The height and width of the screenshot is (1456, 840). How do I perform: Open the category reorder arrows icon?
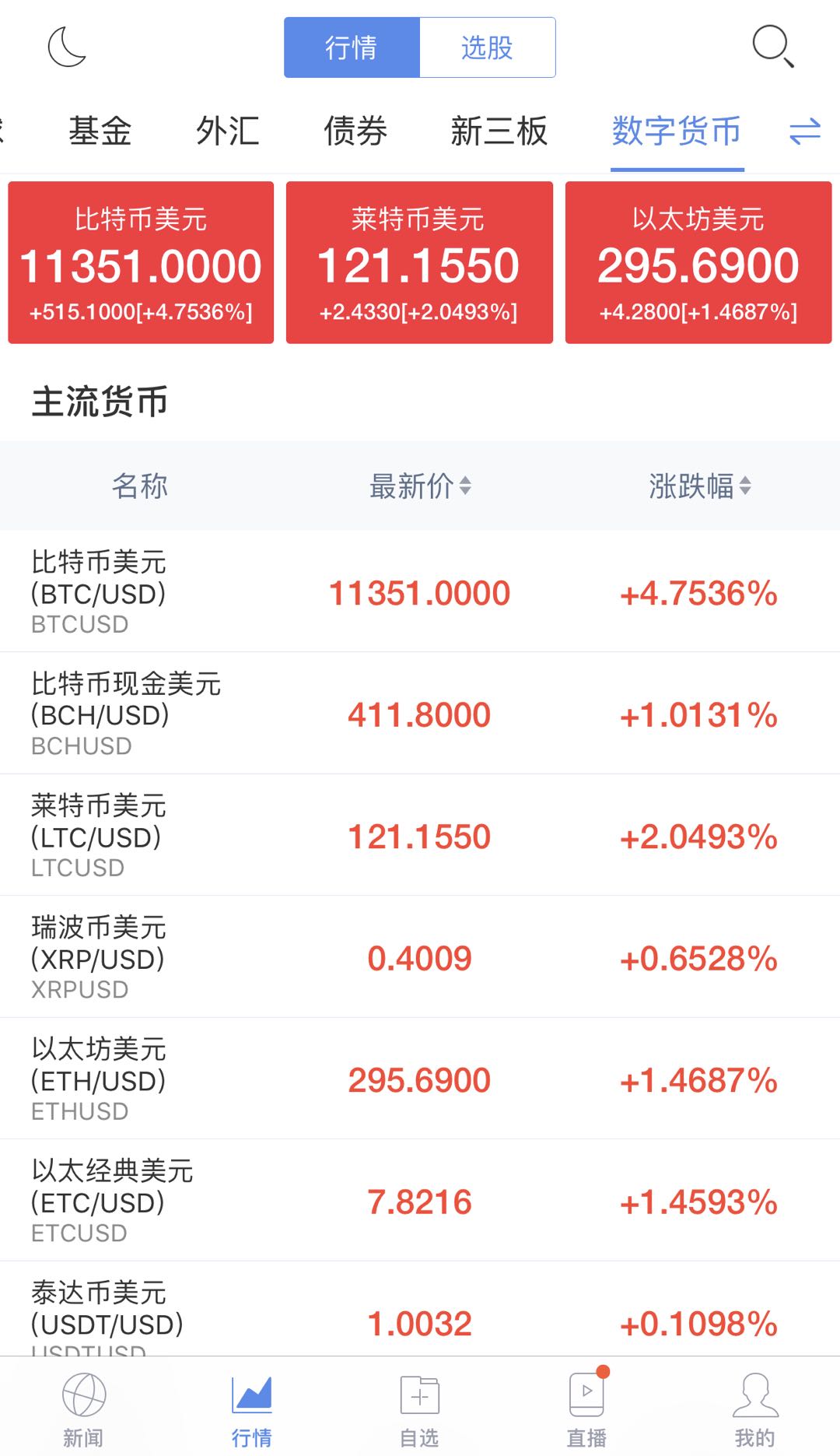[805, 131]
